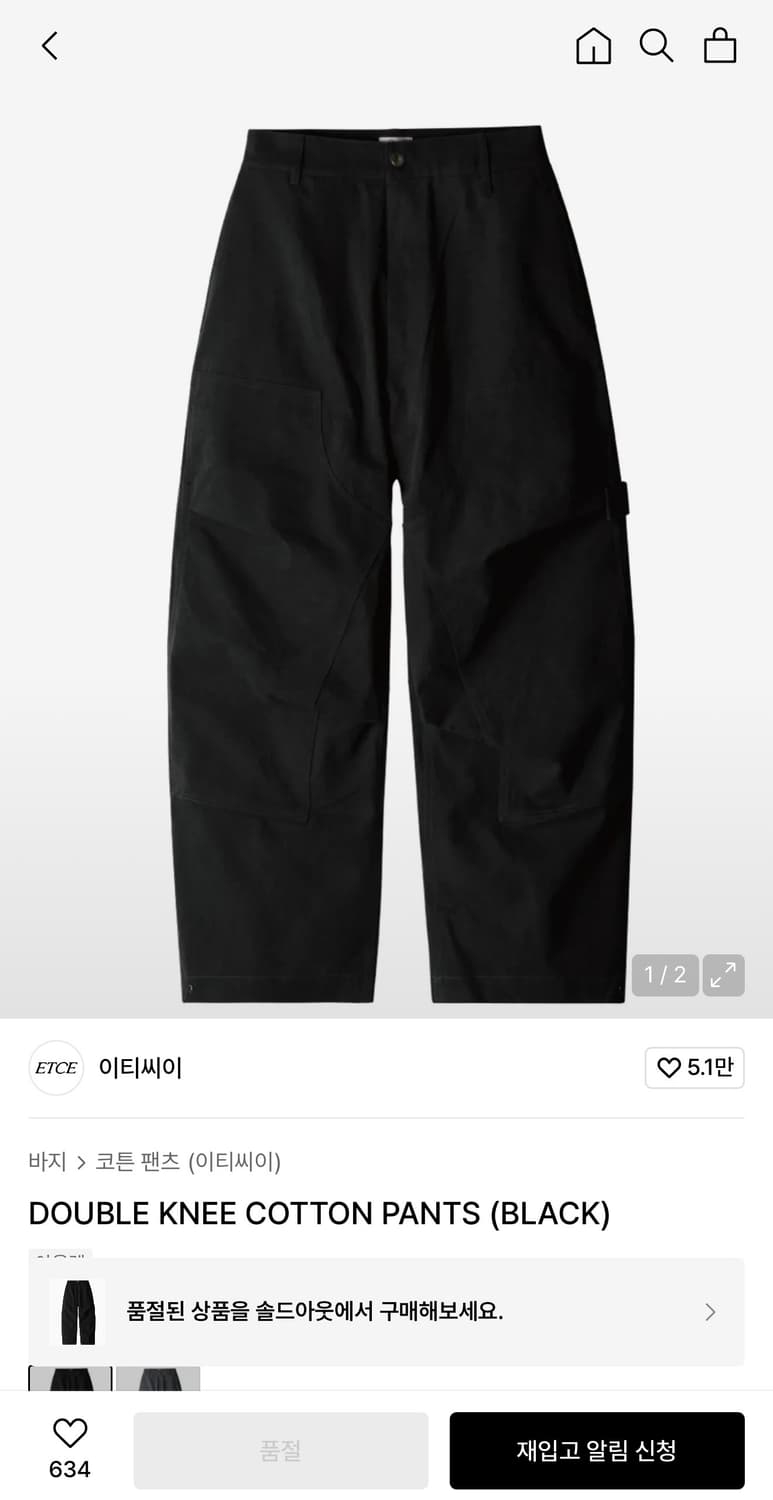Expand product photo to fullscreen
The image size is (773, 1500).
pos(723,975)
